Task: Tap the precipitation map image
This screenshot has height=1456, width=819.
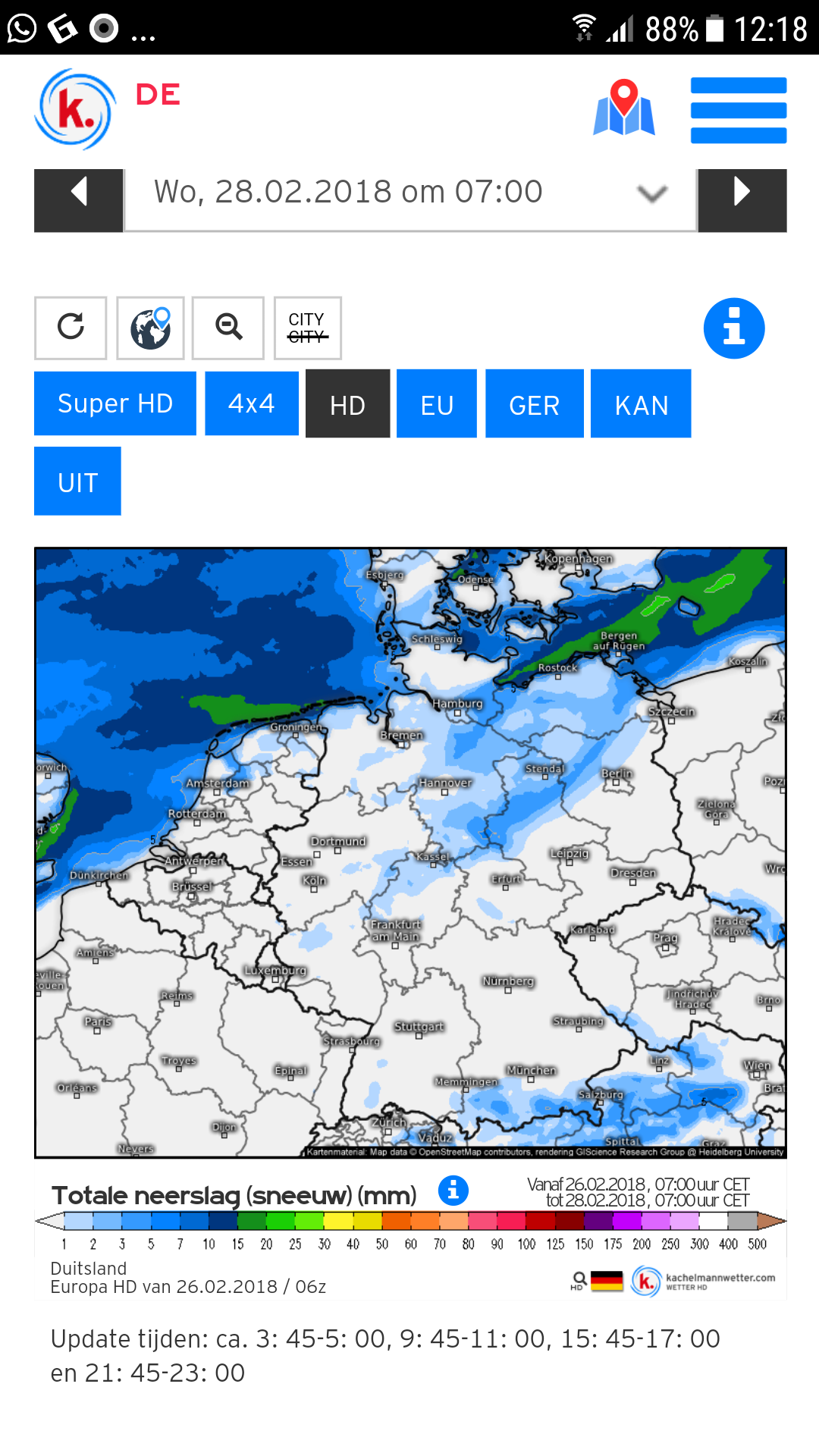Action: (x=410, y=852)
